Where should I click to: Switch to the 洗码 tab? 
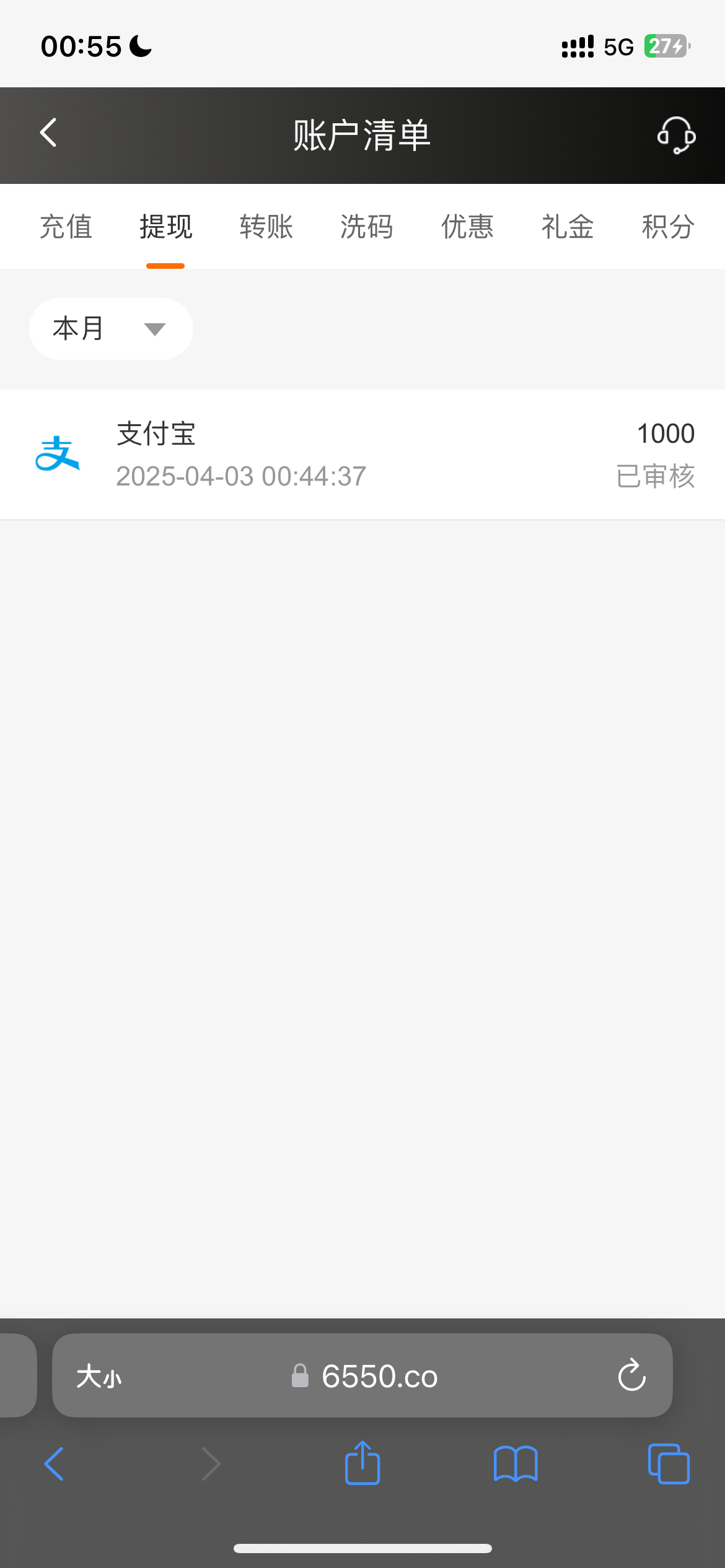366,227
